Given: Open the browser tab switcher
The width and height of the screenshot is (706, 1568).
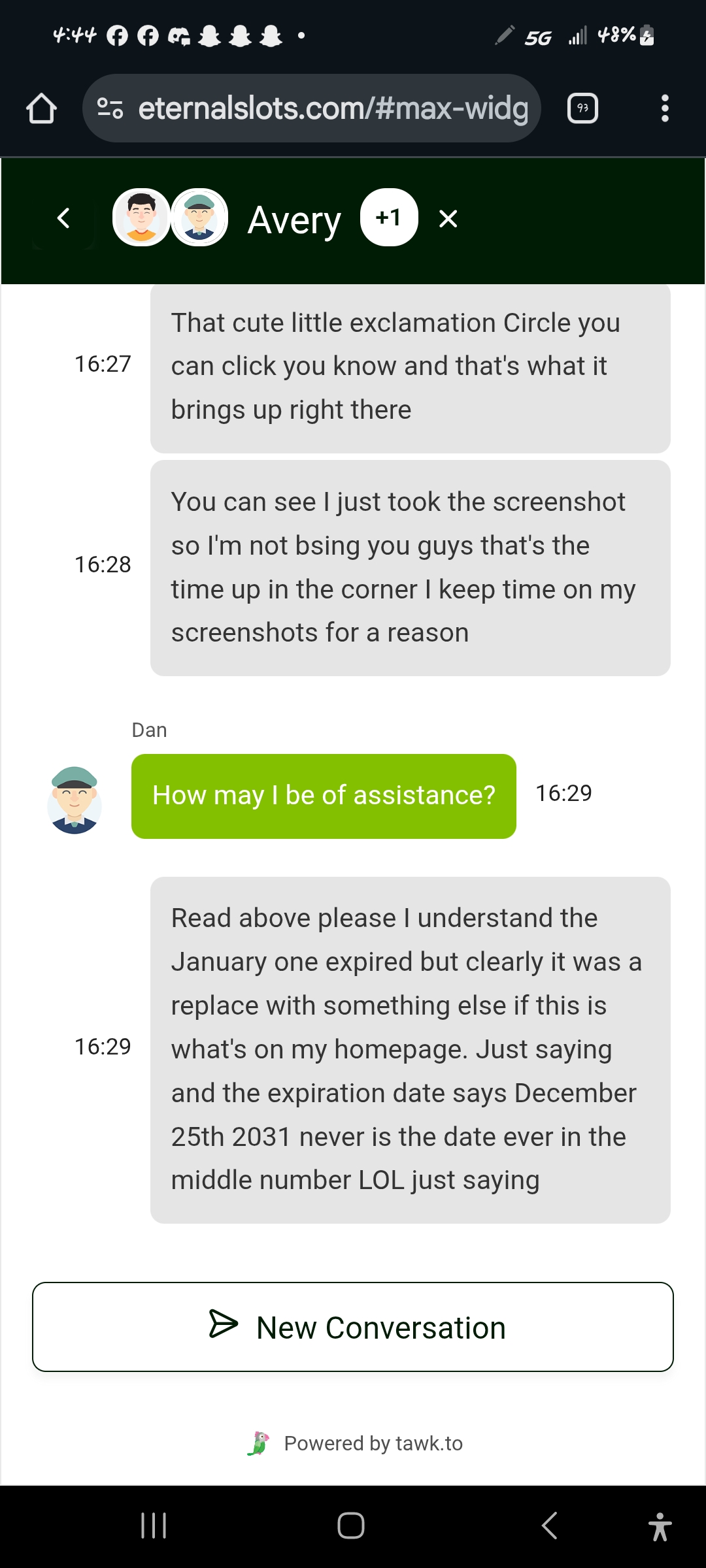Looking at the screenshot, I should pos(582,108).
